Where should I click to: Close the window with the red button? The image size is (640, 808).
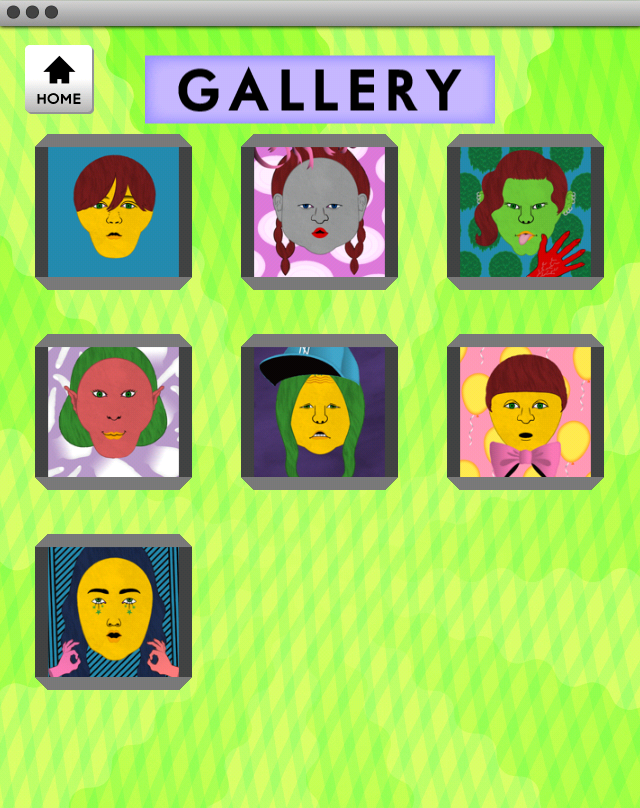[14, 12]
